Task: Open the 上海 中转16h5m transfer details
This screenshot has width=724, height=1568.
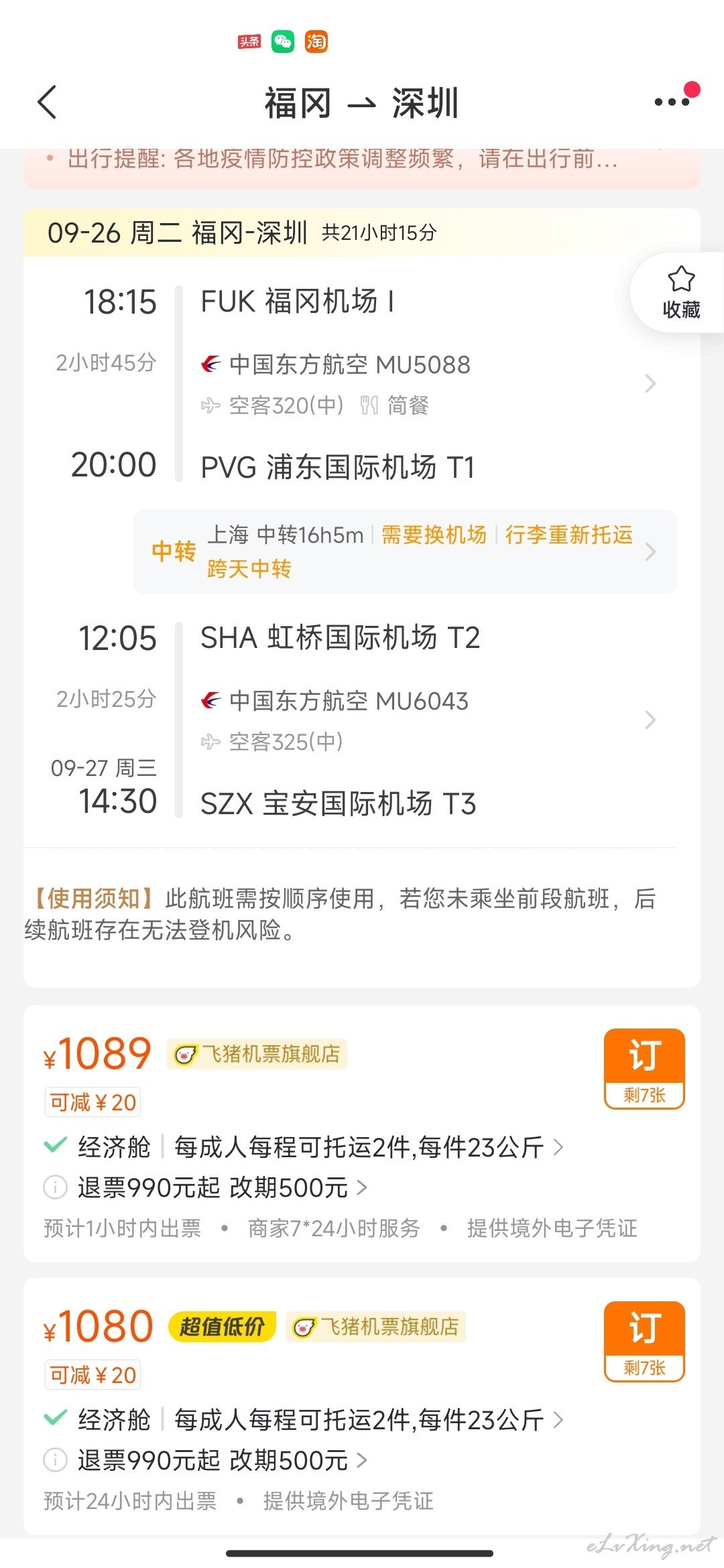Action: tap(405, 551)
